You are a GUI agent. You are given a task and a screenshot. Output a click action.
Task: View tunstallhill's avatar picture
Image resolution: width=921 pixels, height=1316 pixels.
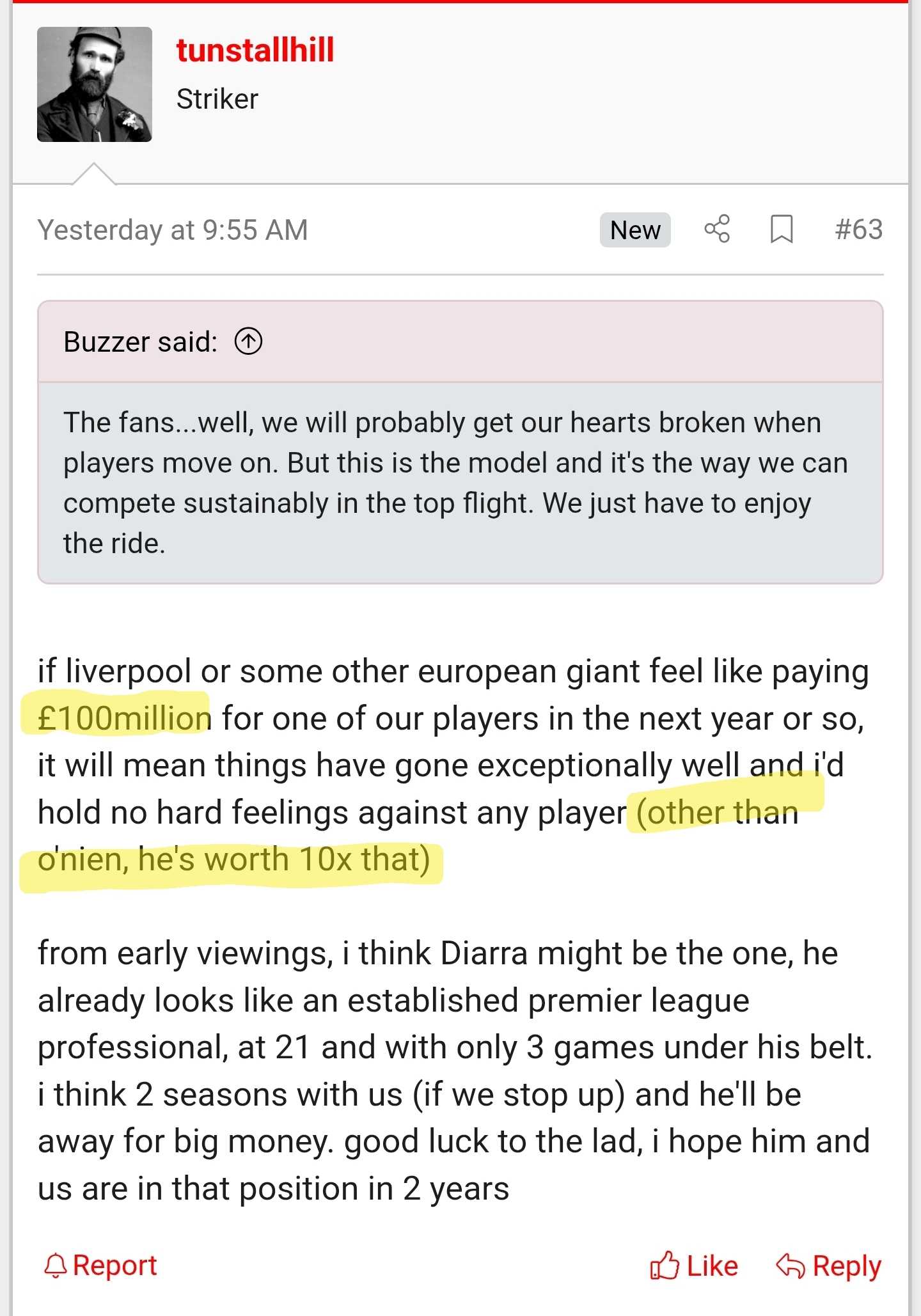click(x=95, y=84)
